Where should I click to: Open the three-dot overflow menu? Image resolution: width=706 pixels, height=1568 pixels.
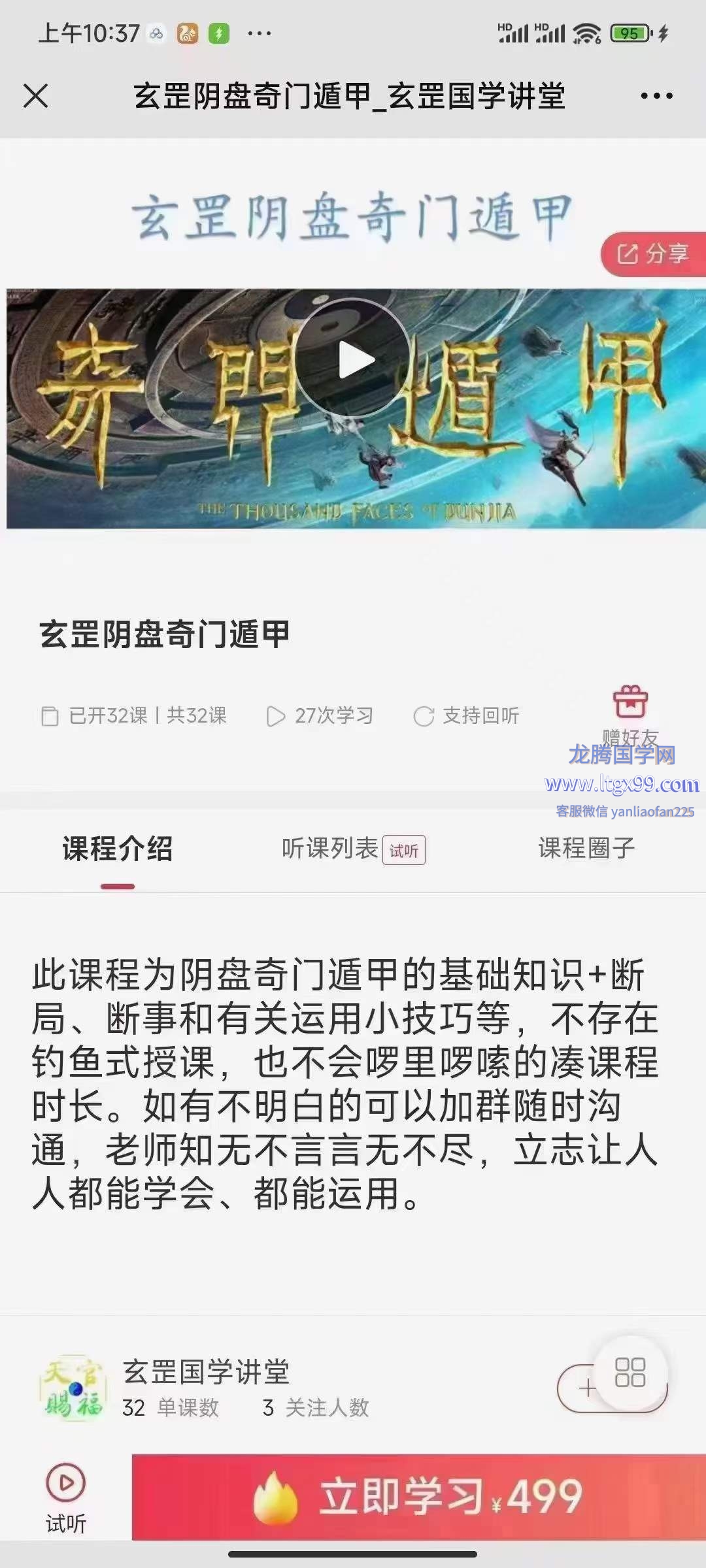pos(656,96)
